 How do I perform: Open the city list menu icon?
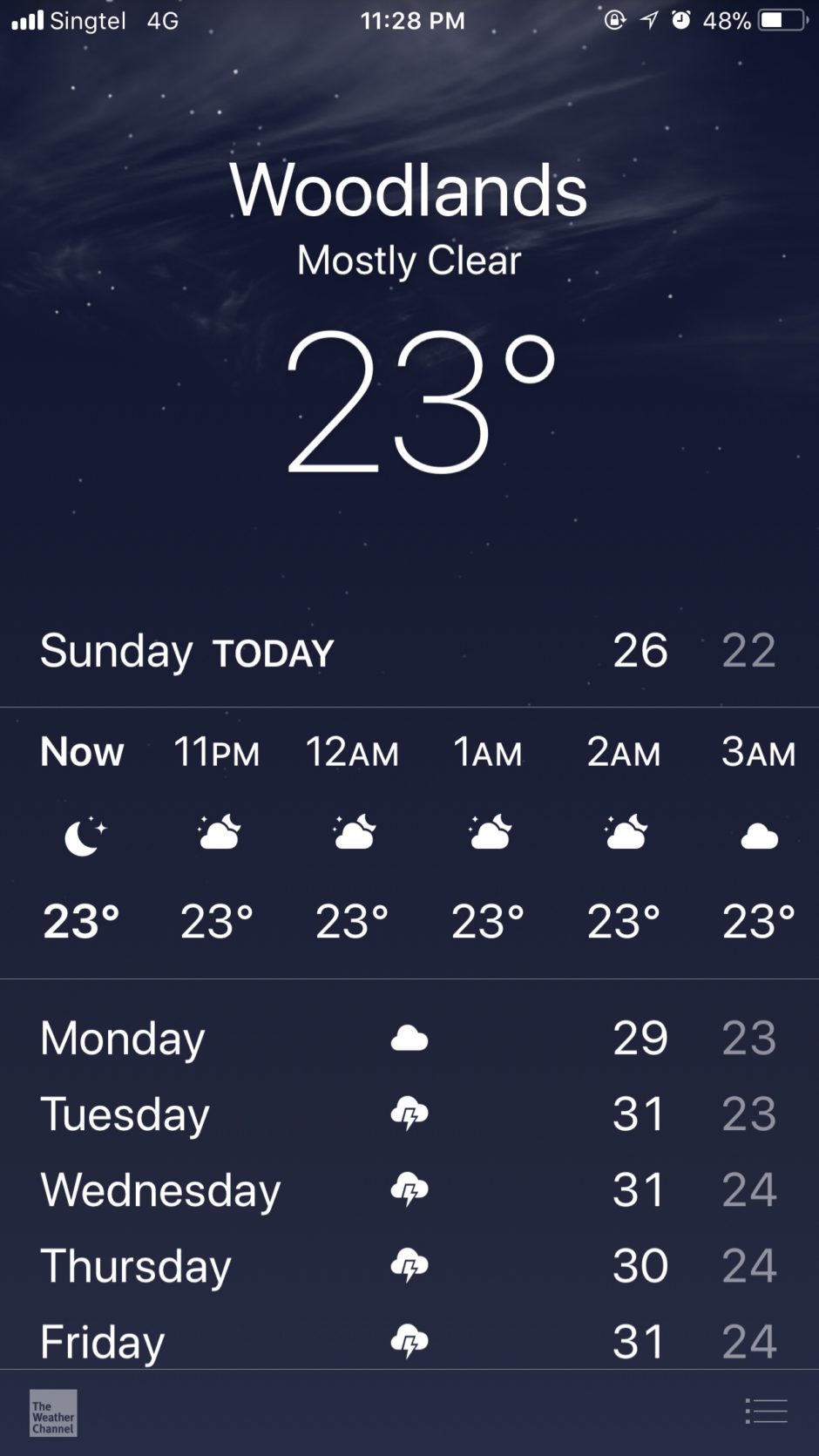767,1411
